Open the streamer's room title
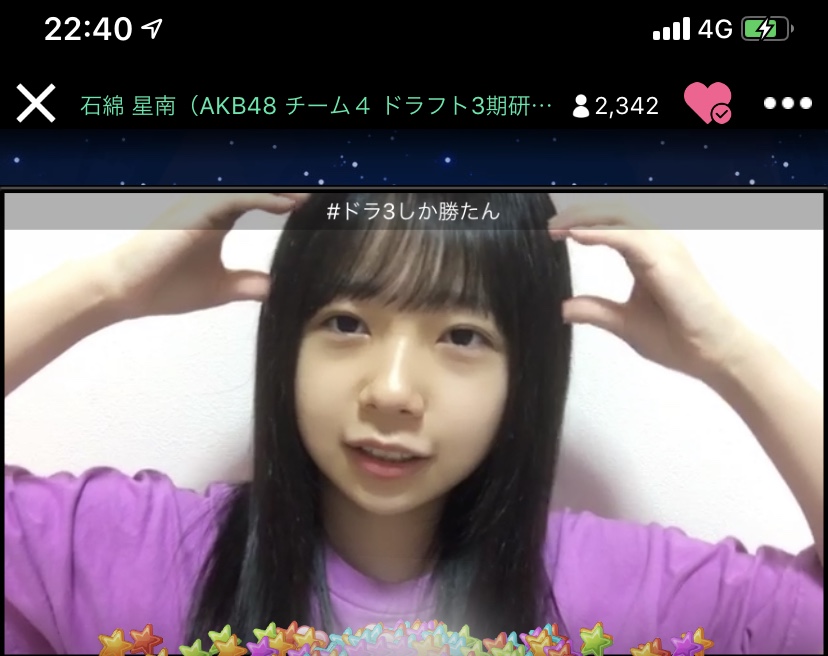This screenshot has height=656, width=828. pyautogui.click(x=316, y=106)
